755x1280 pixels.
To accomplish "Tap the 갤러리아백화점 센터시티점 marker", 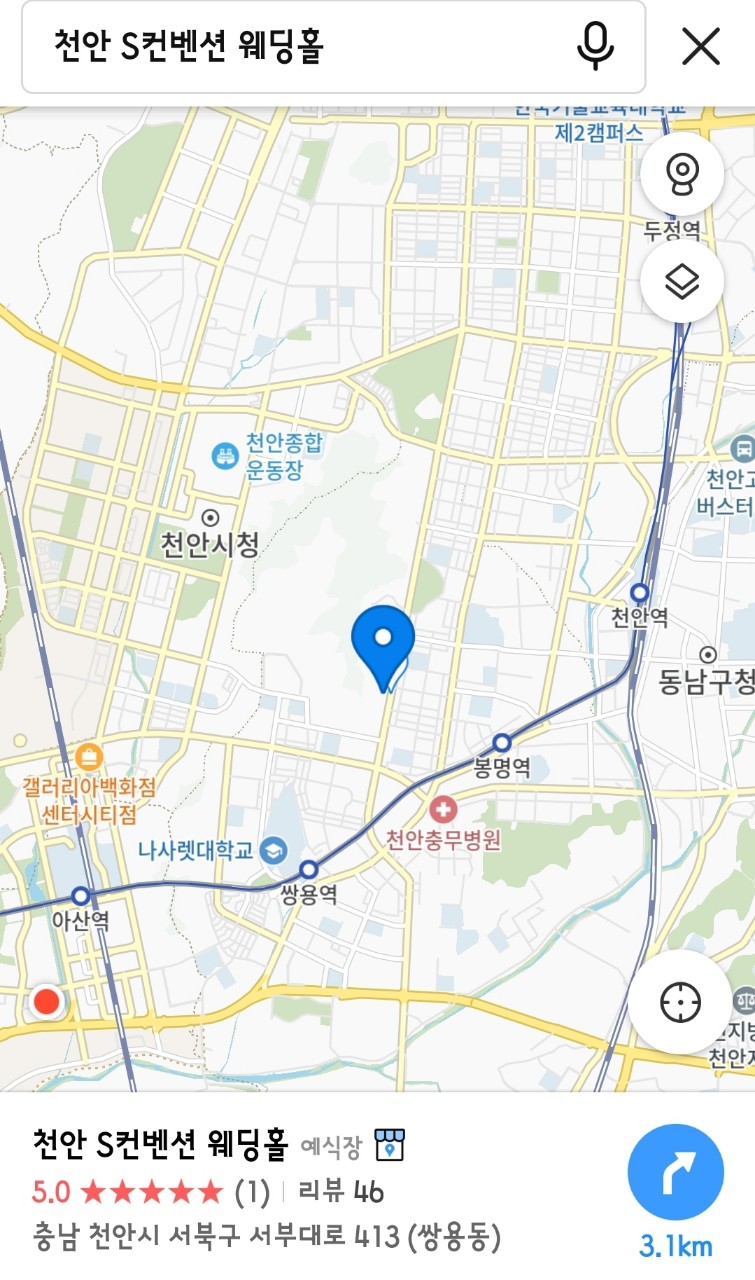I will (x=89, y=755).
